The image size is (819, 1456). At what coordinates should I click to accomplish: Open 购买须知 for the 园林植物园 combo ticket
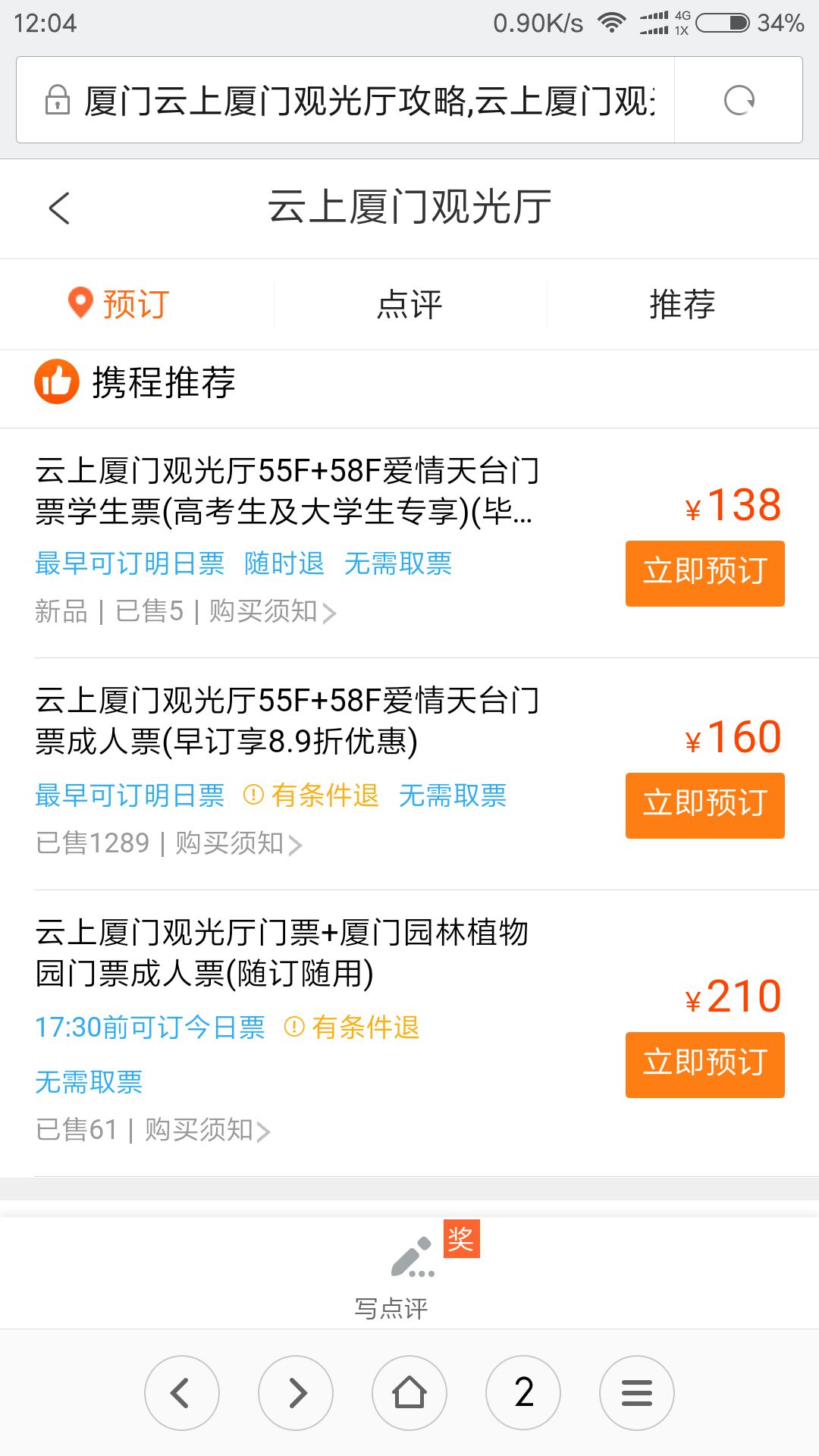[x=207, y=1130]
